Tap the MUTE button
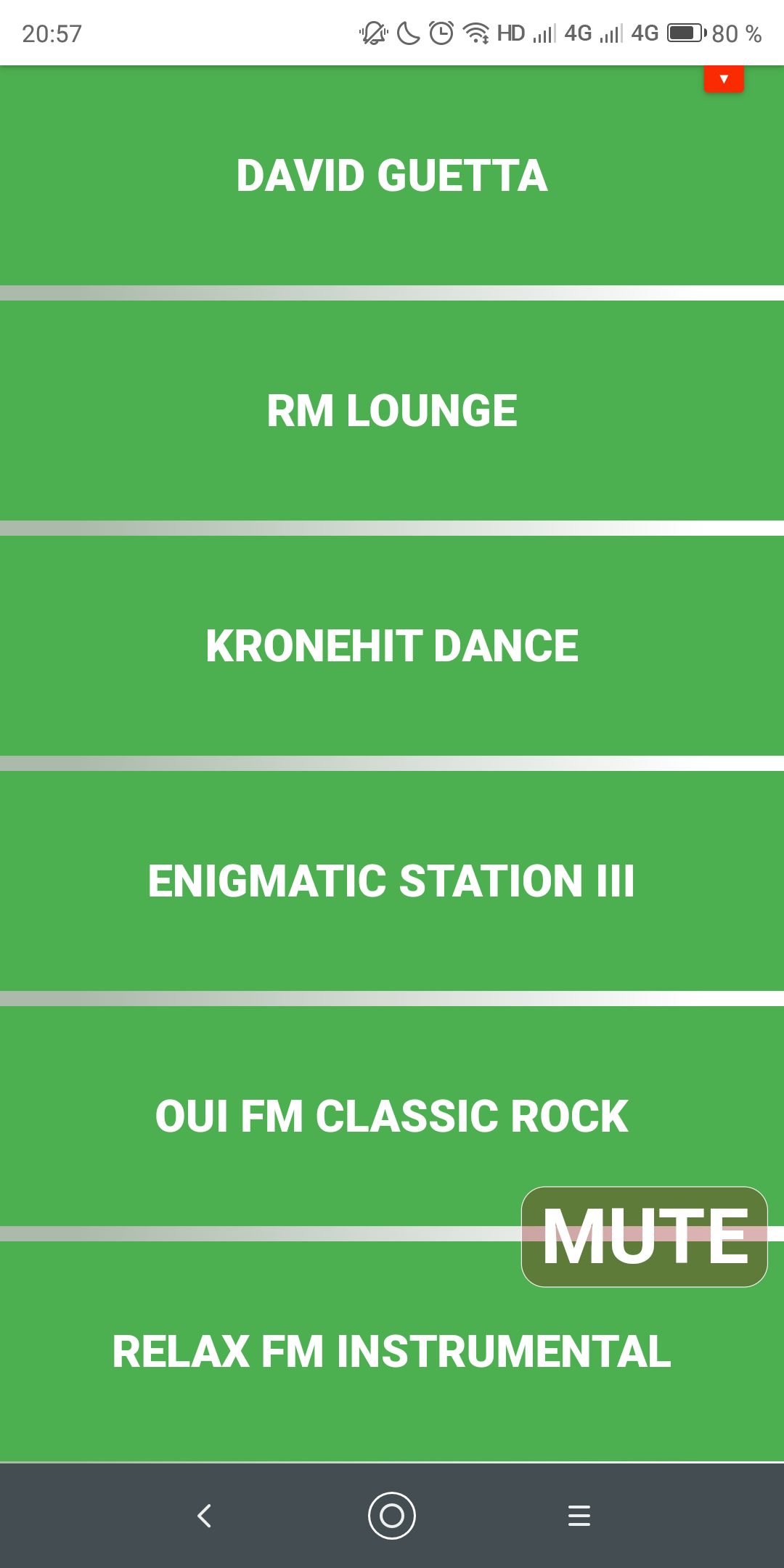 click(x=645, y=1237)
